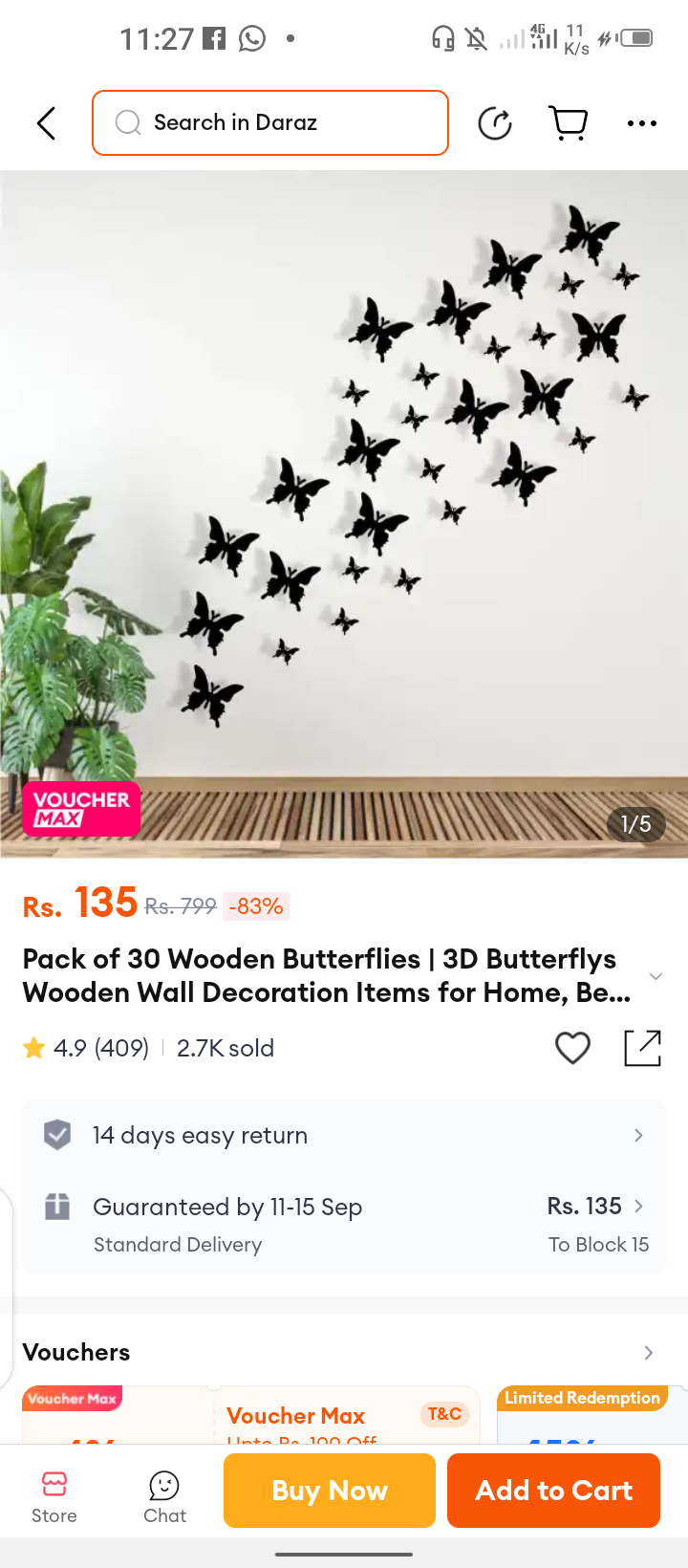Image resolution: width=688 pixels, height=1568 pixels.
Task: Open the shopping cart icon
Action: [569, 122]
